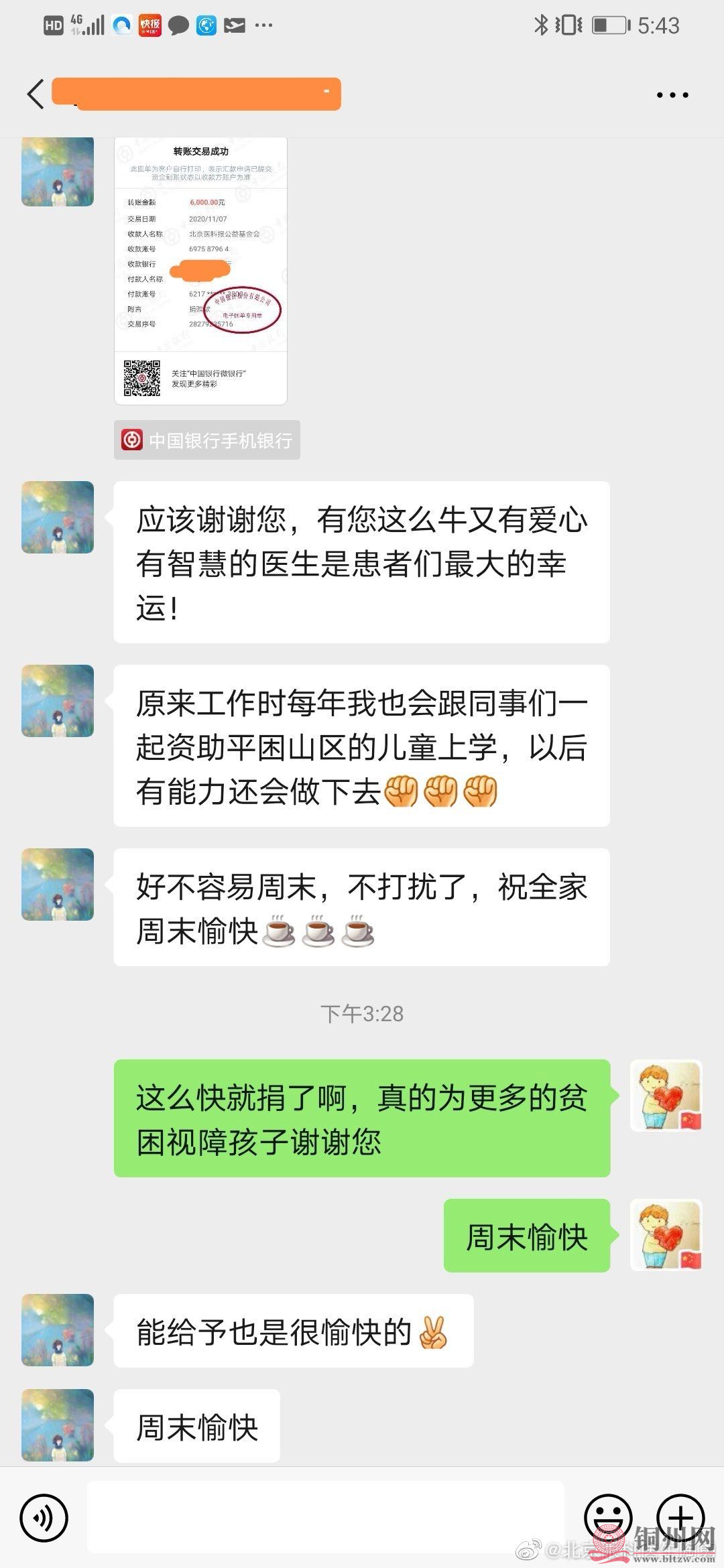Image resolution: width=724 pixels, height=1568 pixels.
Task: Open the shared bank transfer receipt image
Action: pos(200,270)
